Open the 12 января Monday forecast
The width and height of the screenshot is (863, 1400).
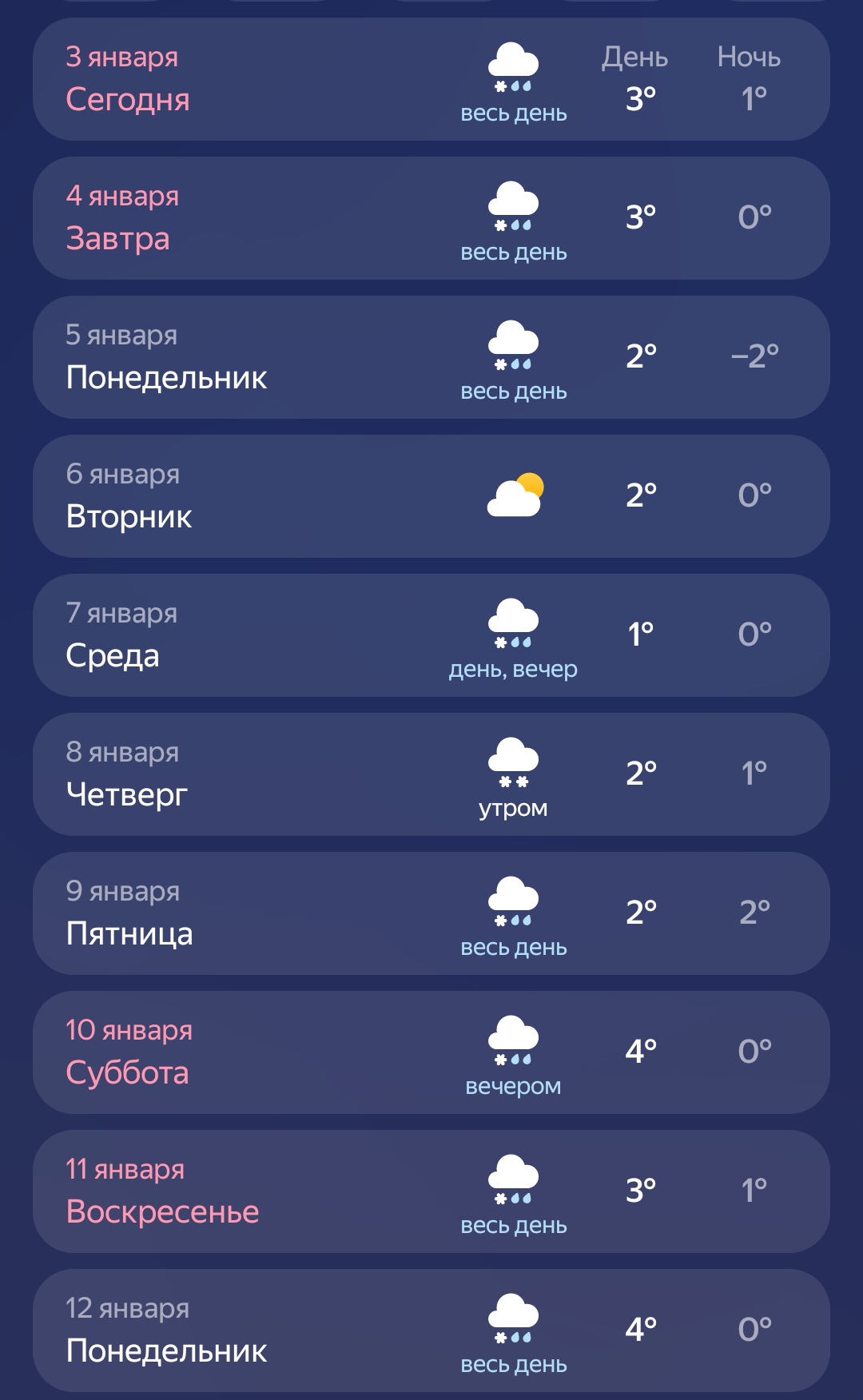(431, 1330)
